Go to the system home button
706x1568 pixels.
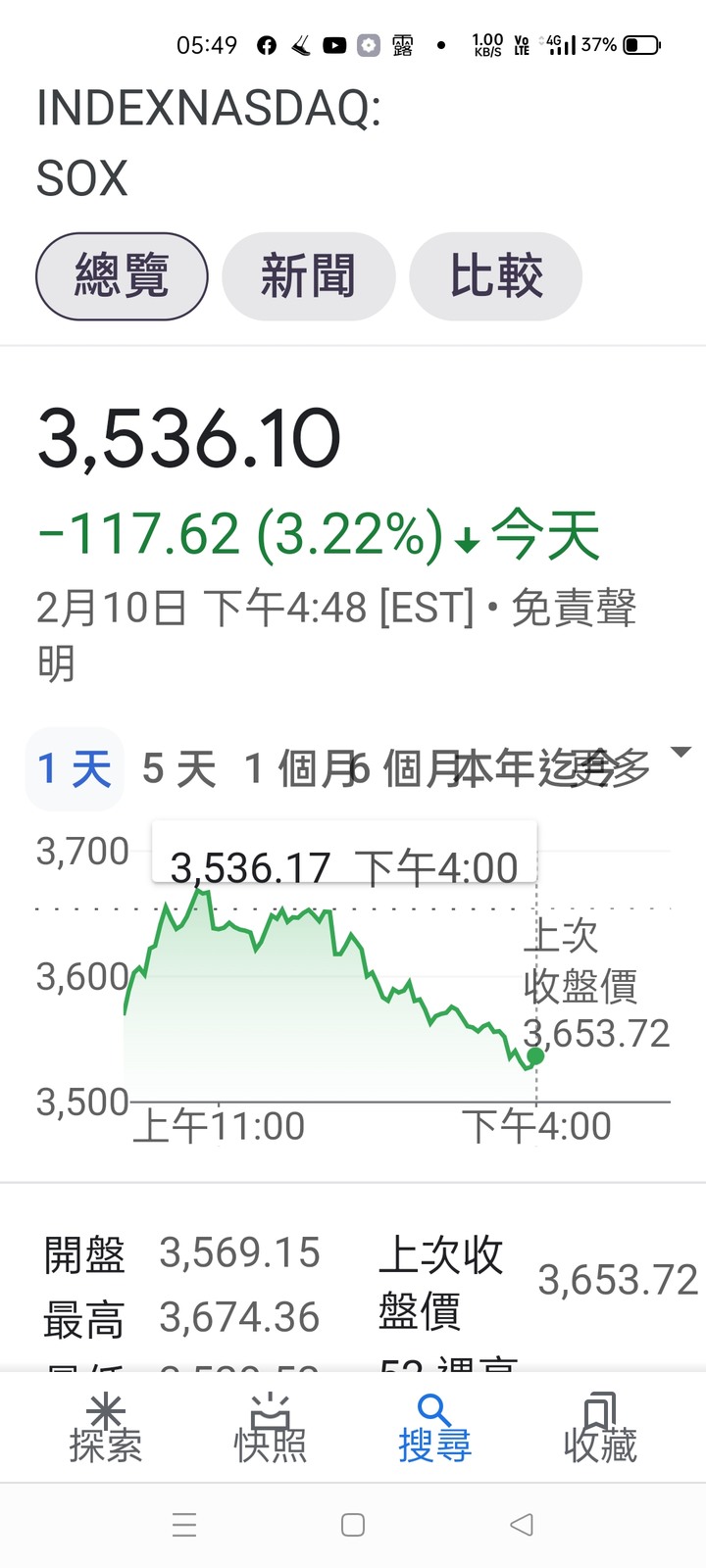[353, 1525]
